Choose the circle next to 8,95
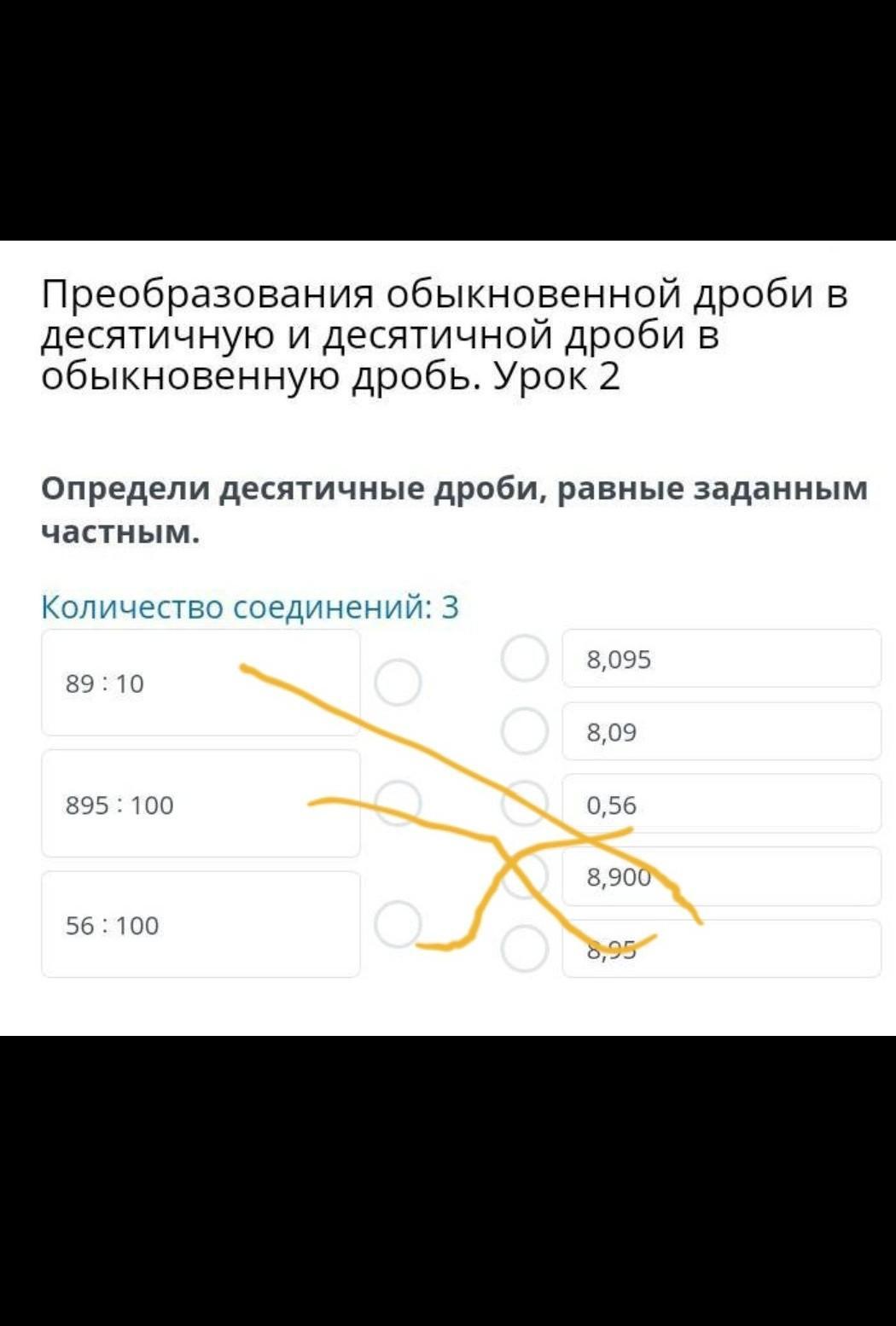This screenshot has height=1326, width=896. [524, 949]
